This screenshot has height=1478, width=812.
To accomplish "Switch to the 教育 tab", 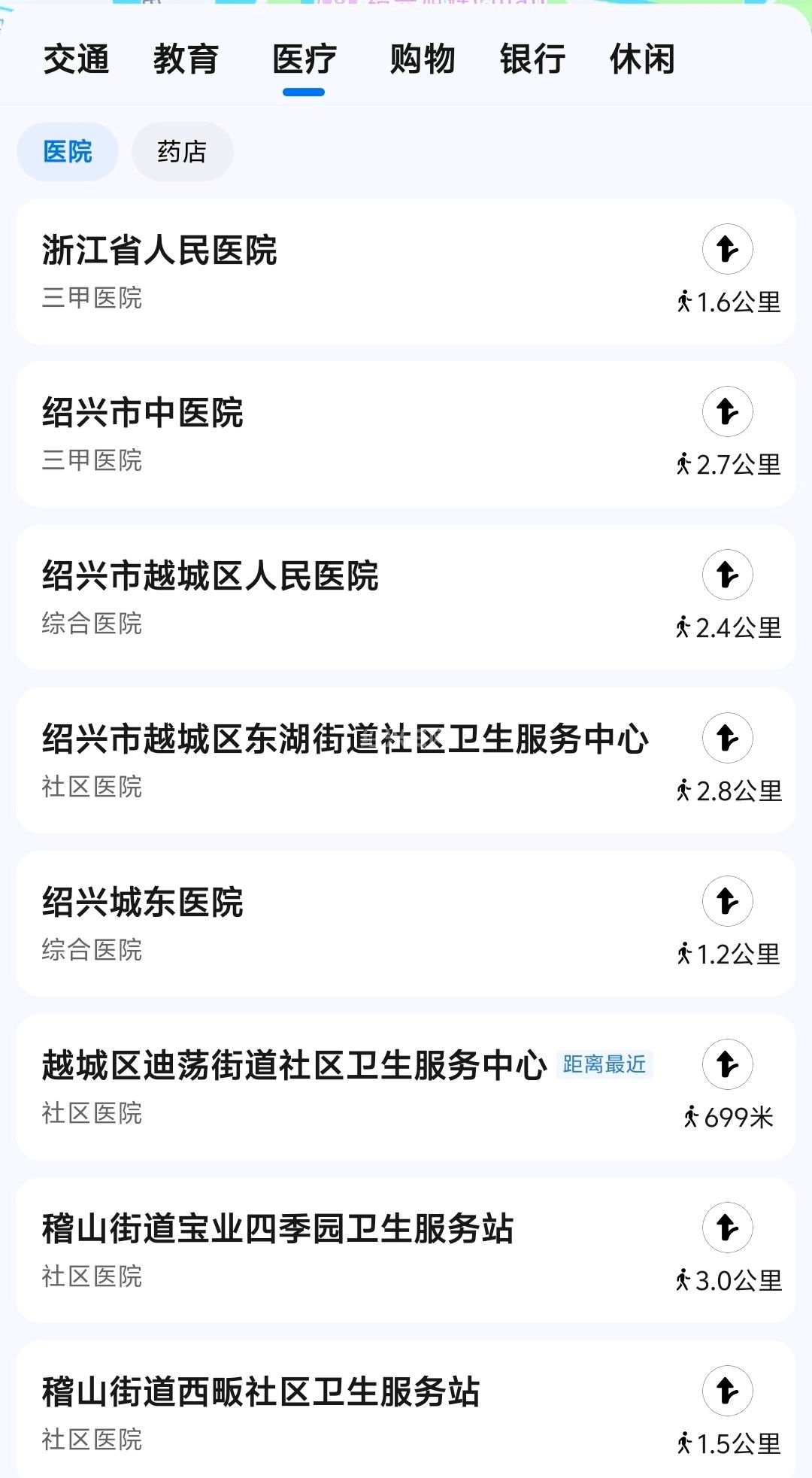I will 186,59.
